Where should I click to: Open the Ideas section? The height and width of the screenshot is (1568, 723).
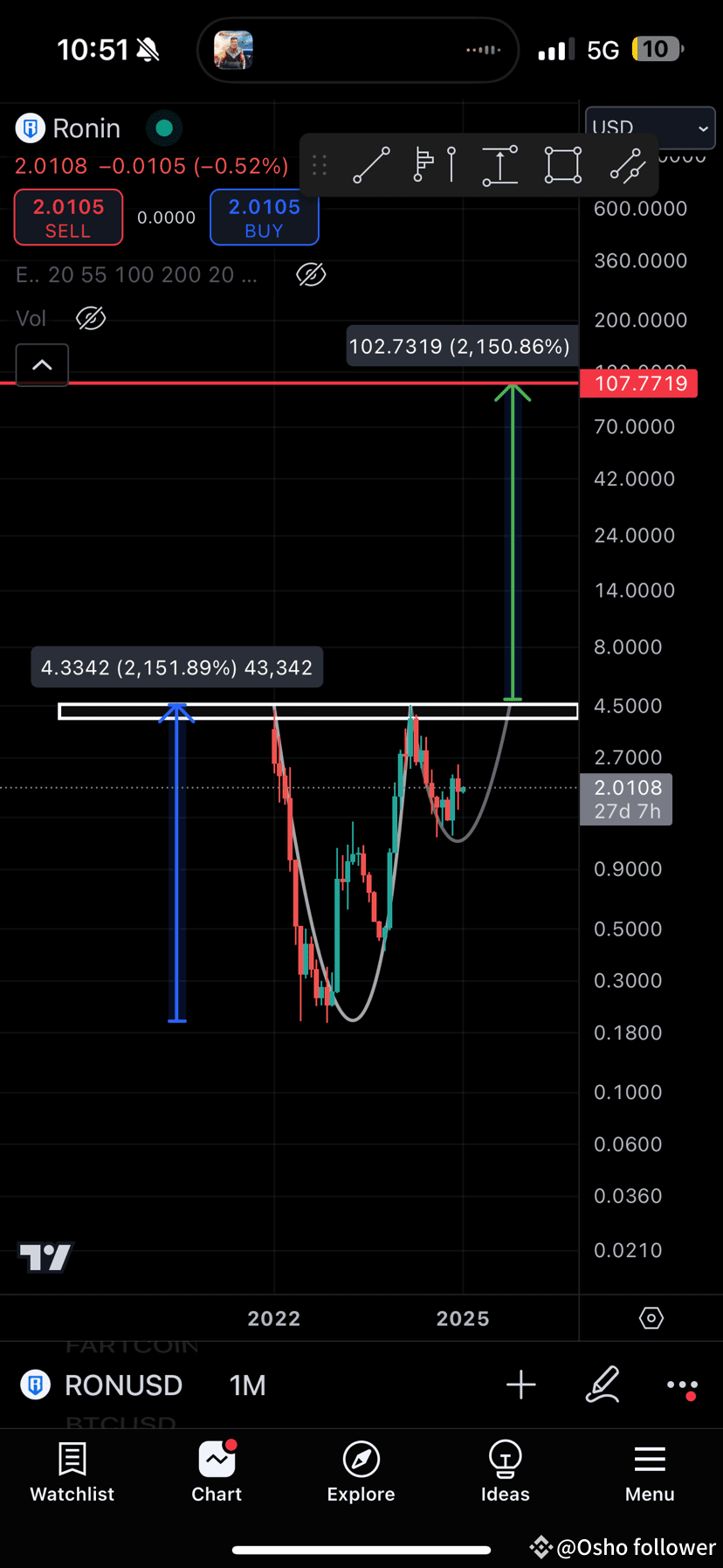505,1472
